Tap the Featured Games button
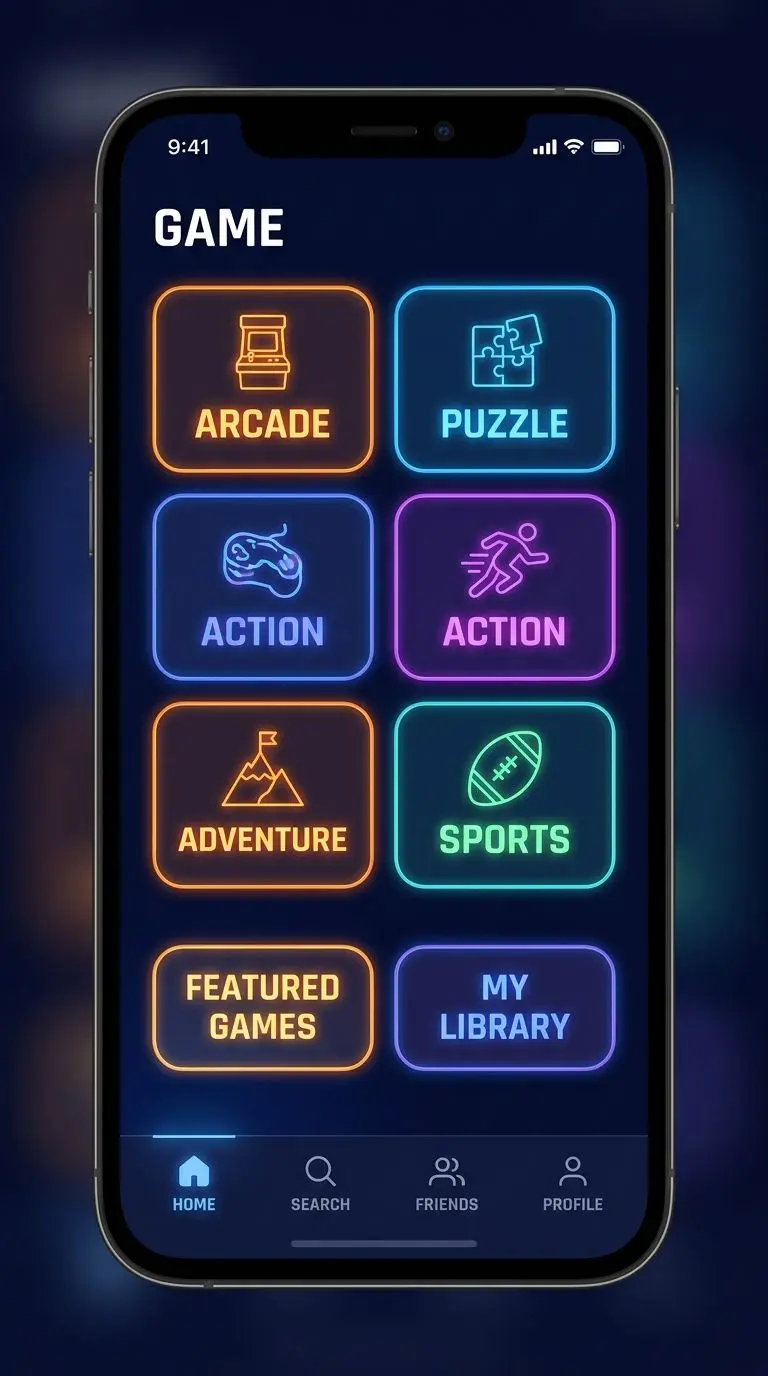The image size is (768, 1376). 263,1008
